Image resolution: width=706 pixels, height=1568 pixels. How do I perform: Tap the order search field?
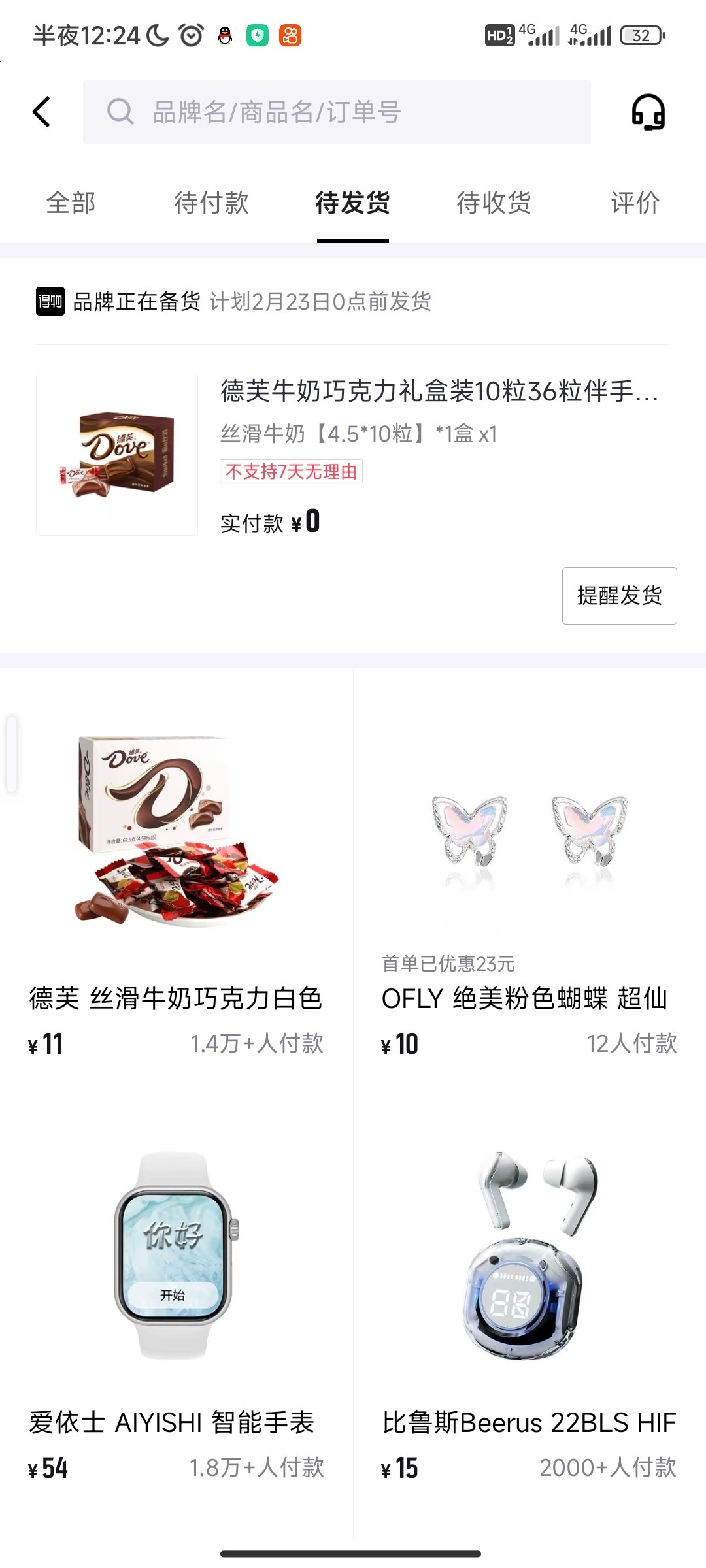pyautogui.click(x=337, y=112)
